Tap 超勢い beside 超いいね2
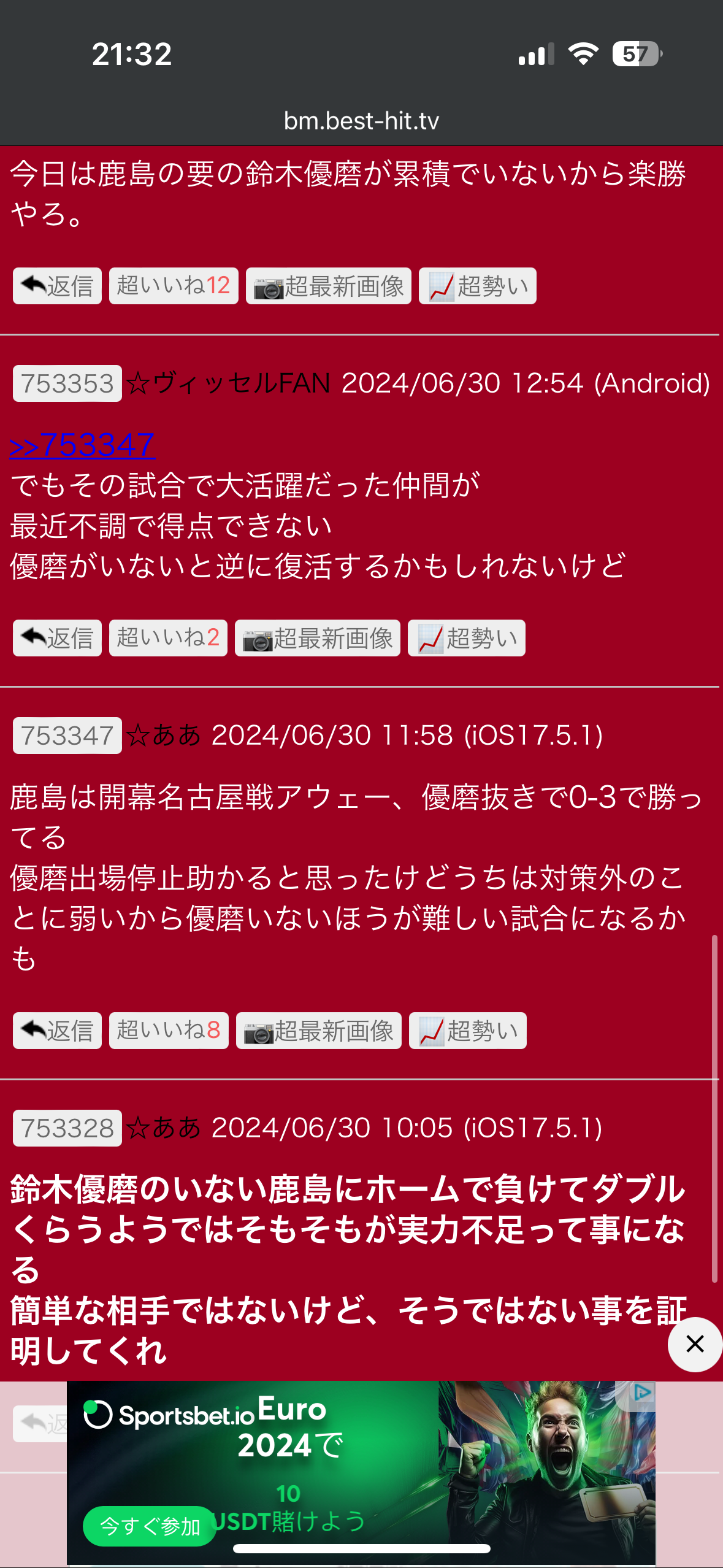The width and height of the screenshot is (723, 1568). (x=466, y=638)
